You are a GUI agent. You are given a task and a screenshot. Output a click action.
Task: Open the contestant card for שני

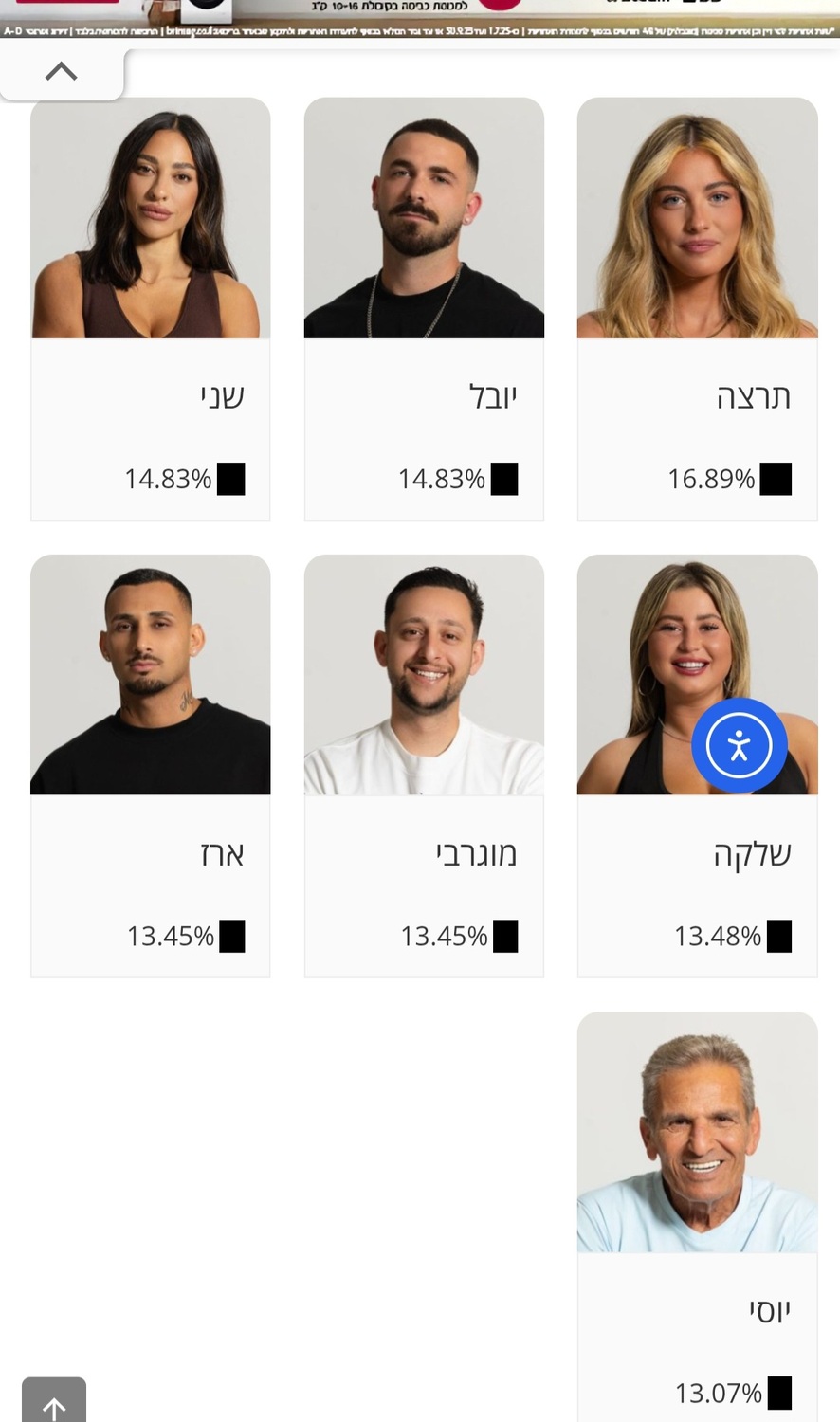(151, 308)
